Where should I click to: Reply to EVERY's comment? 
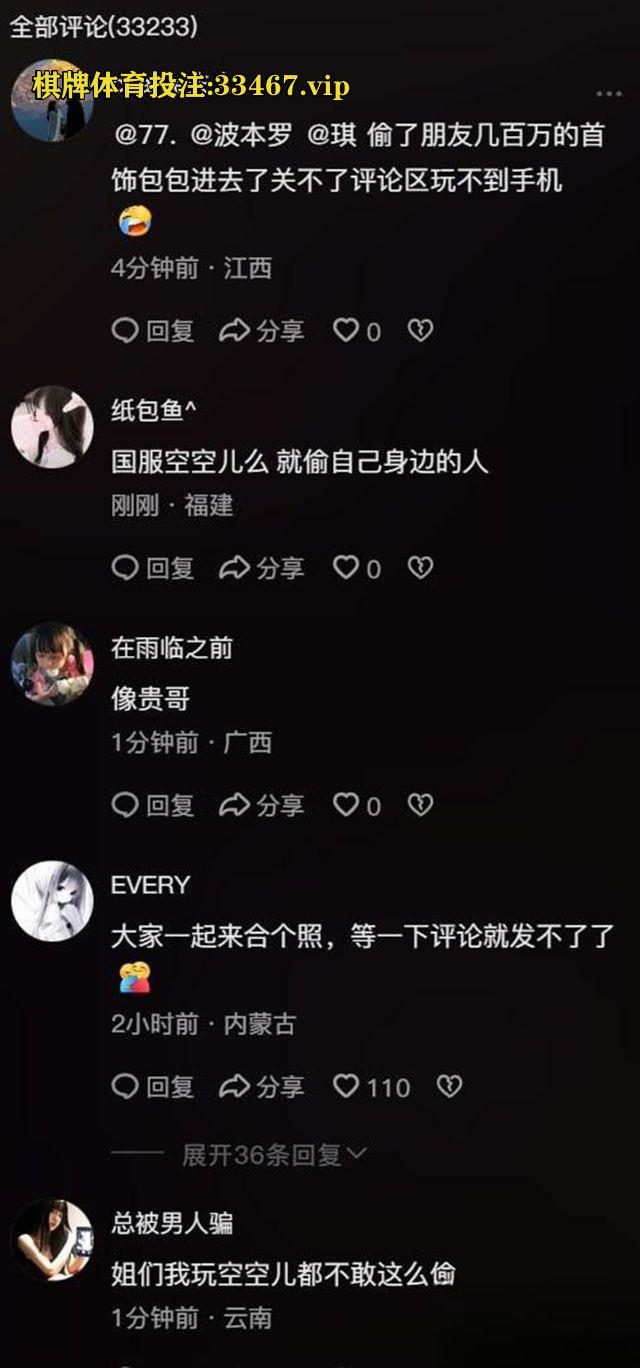tap(153, 1086)
